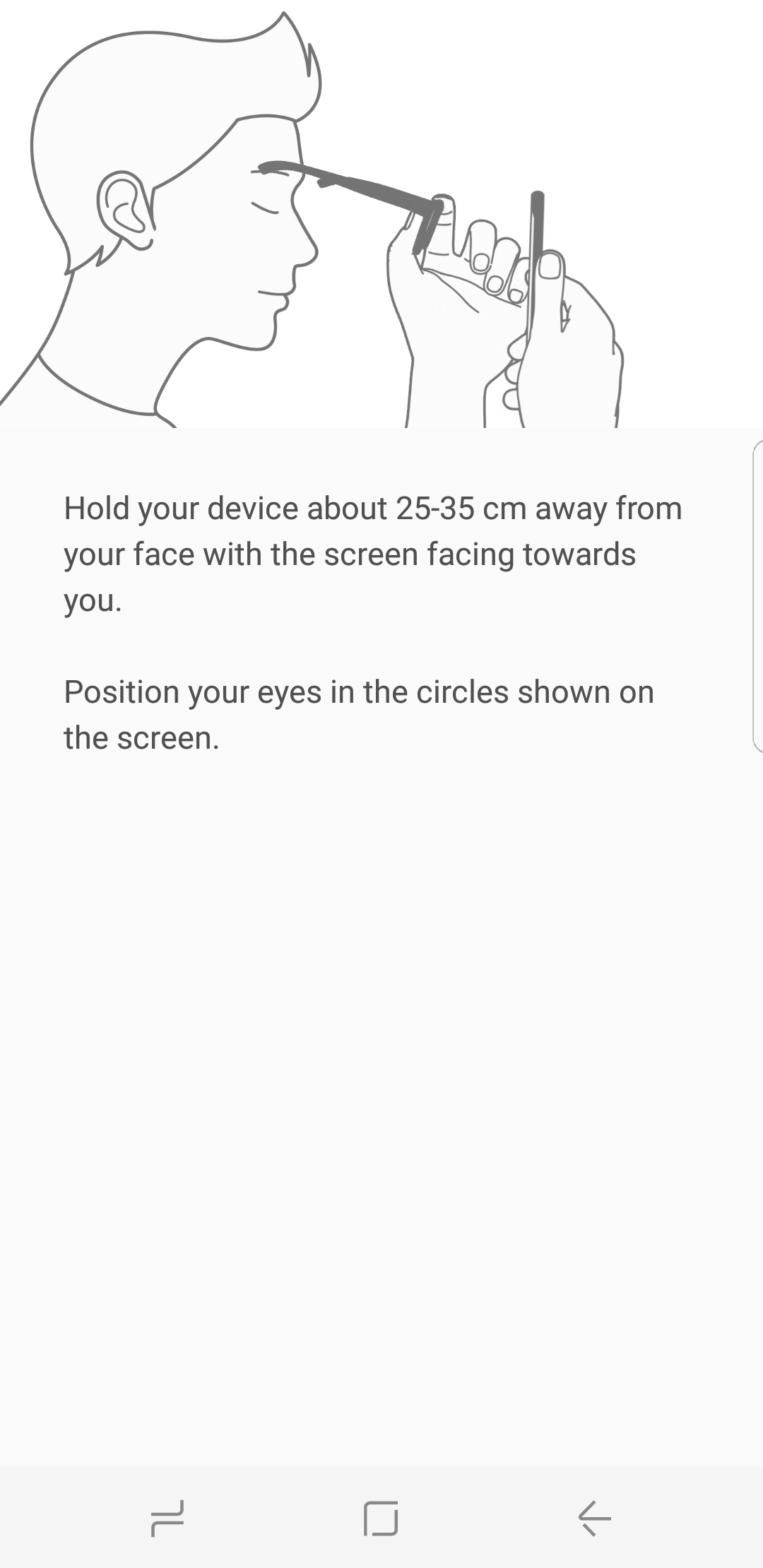Tap the home button in navigation bar

[381, 1518]
